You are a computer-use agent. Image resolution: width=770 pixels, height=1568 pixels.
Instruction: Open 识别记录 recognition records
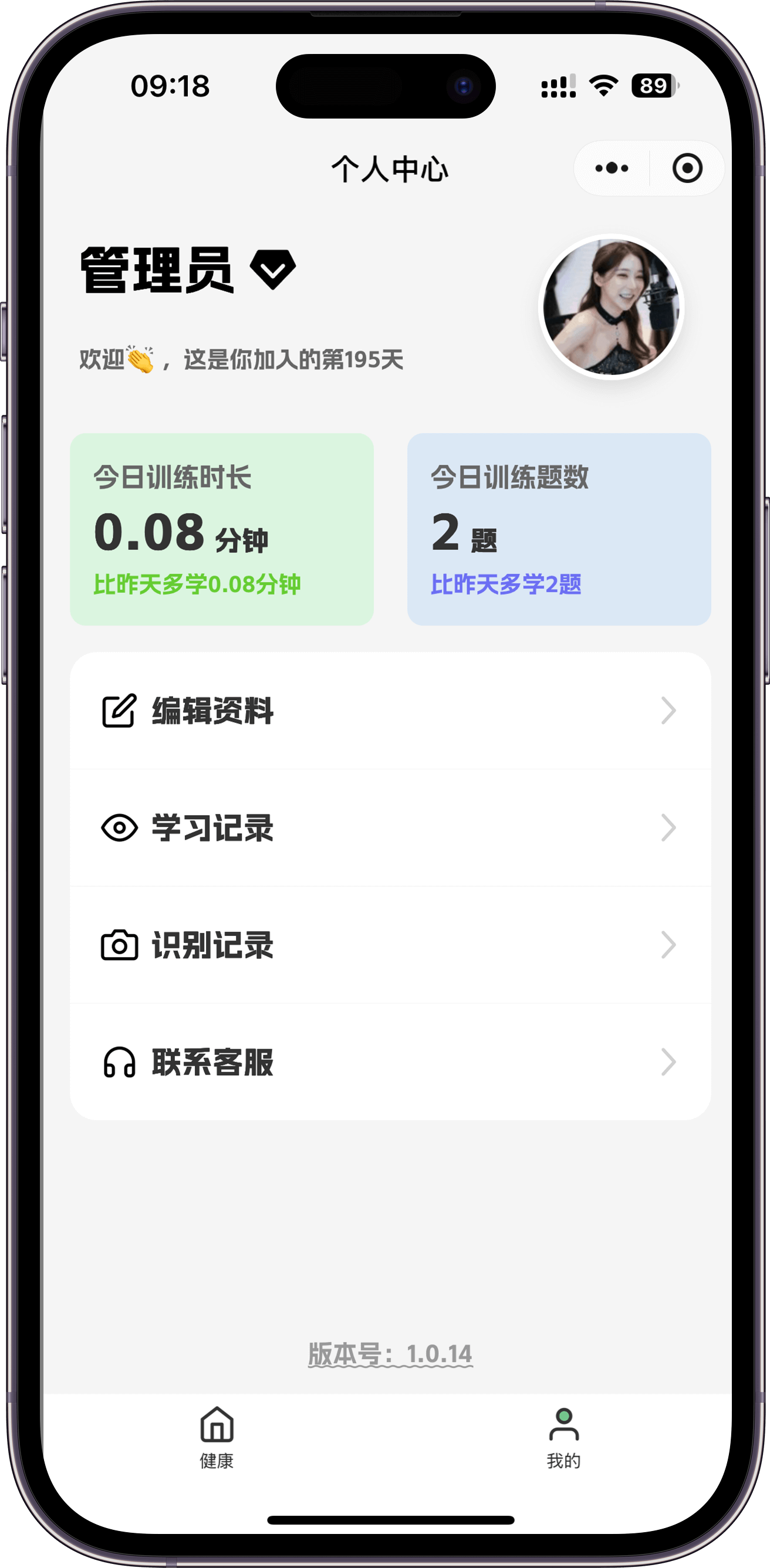(390, 945)
